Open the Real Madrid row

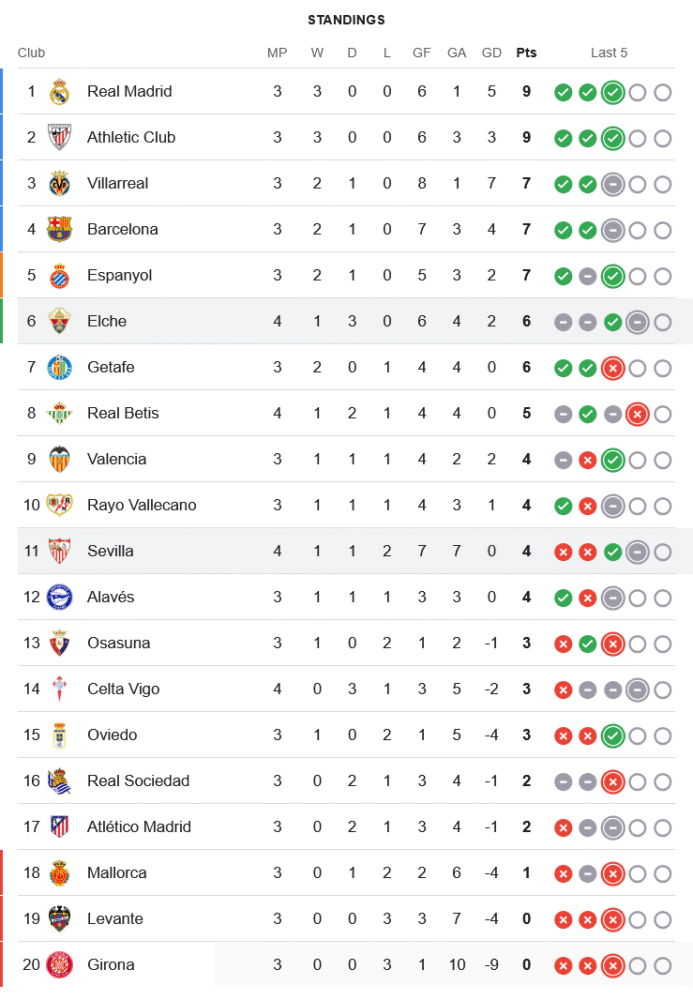point(129,92)
